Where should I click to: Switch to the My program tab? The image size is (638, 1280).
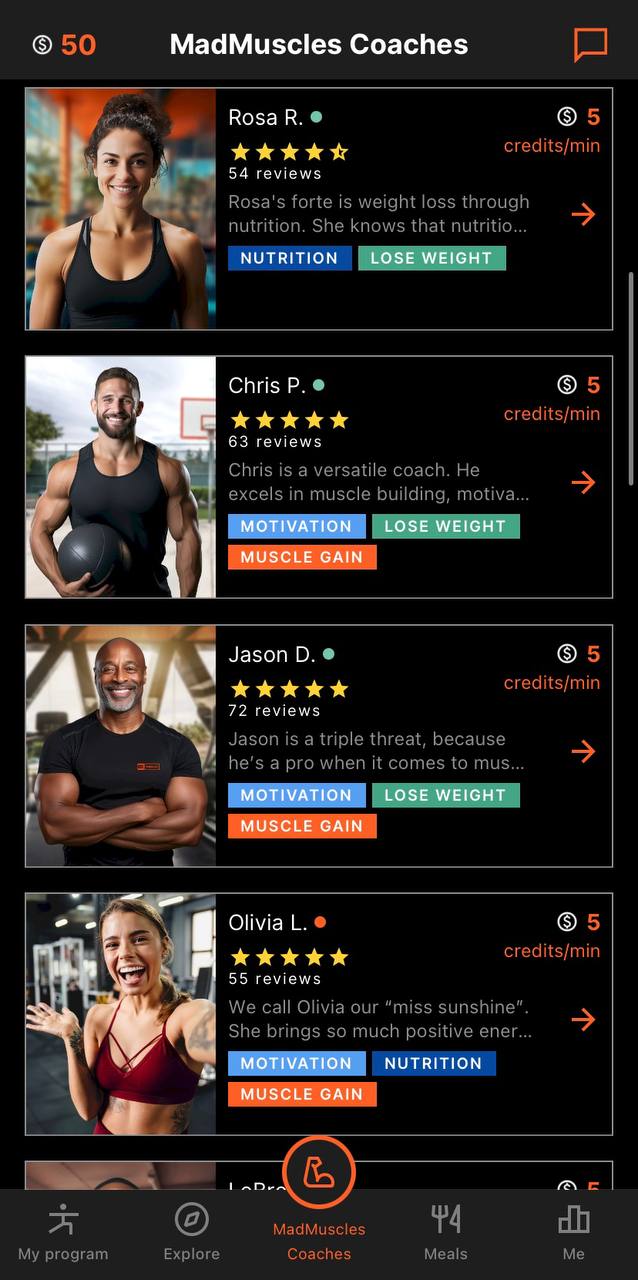pos(63,1234)
